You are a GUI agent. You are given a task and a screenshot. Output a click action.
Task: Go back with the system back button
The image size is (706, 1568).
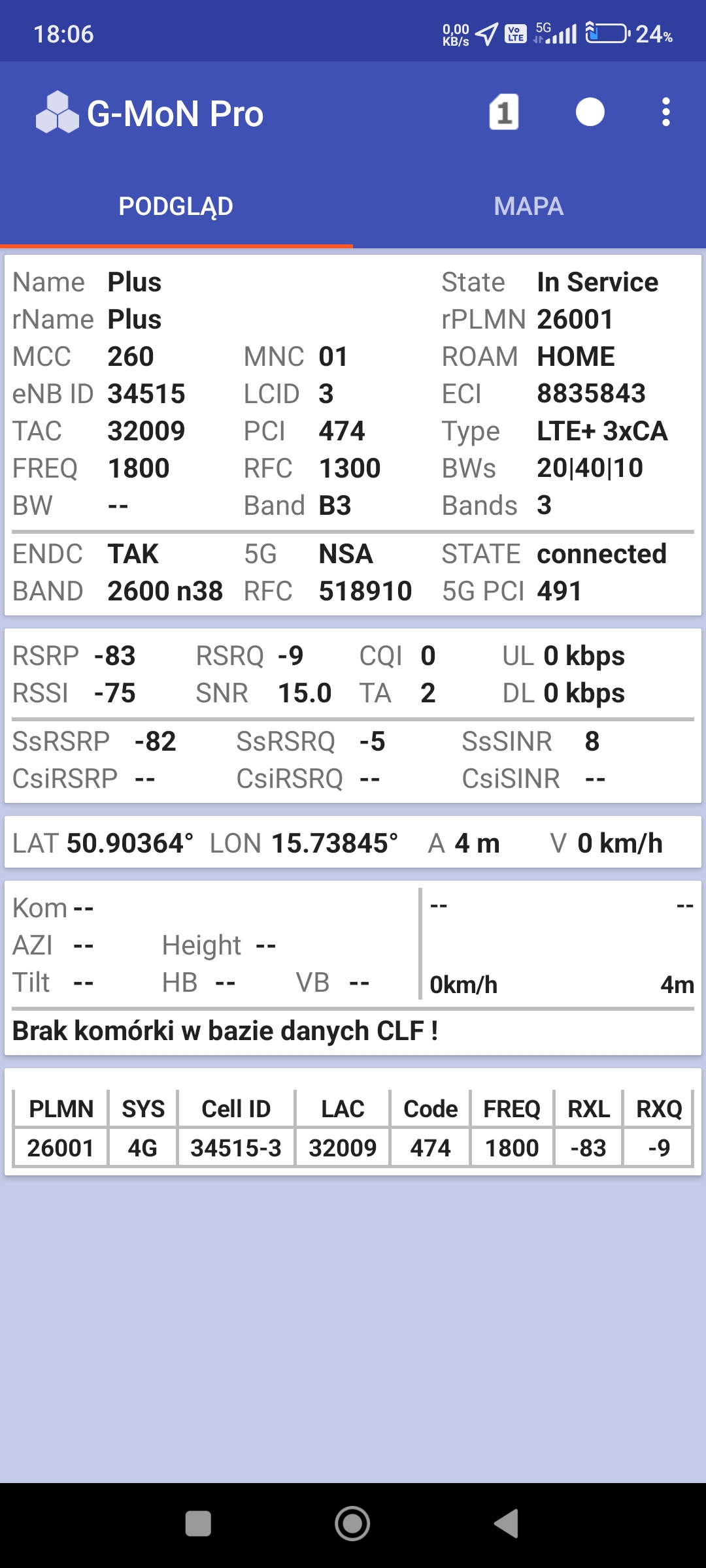point(507,1524)
